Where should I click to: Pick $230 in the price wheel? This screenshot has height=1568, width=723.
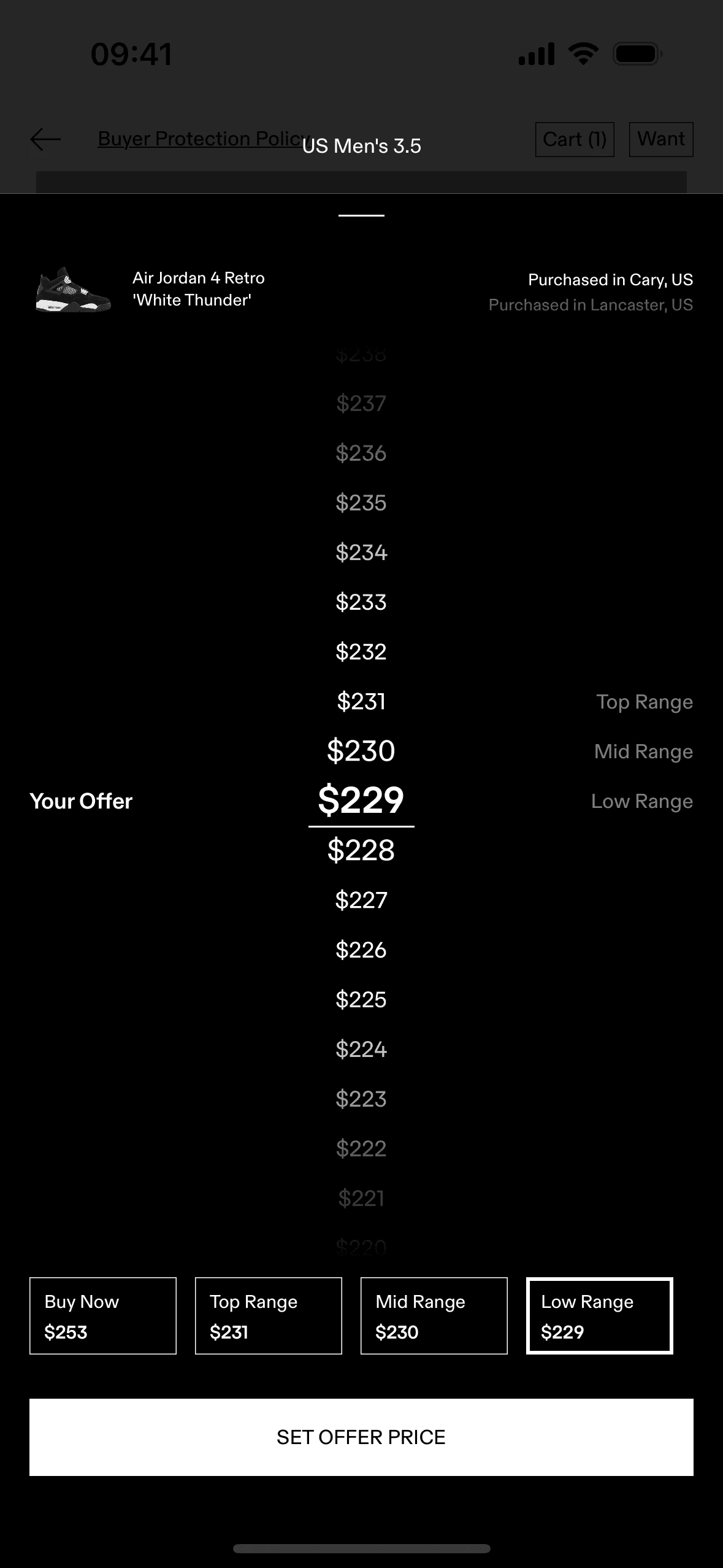pos(361,751)
